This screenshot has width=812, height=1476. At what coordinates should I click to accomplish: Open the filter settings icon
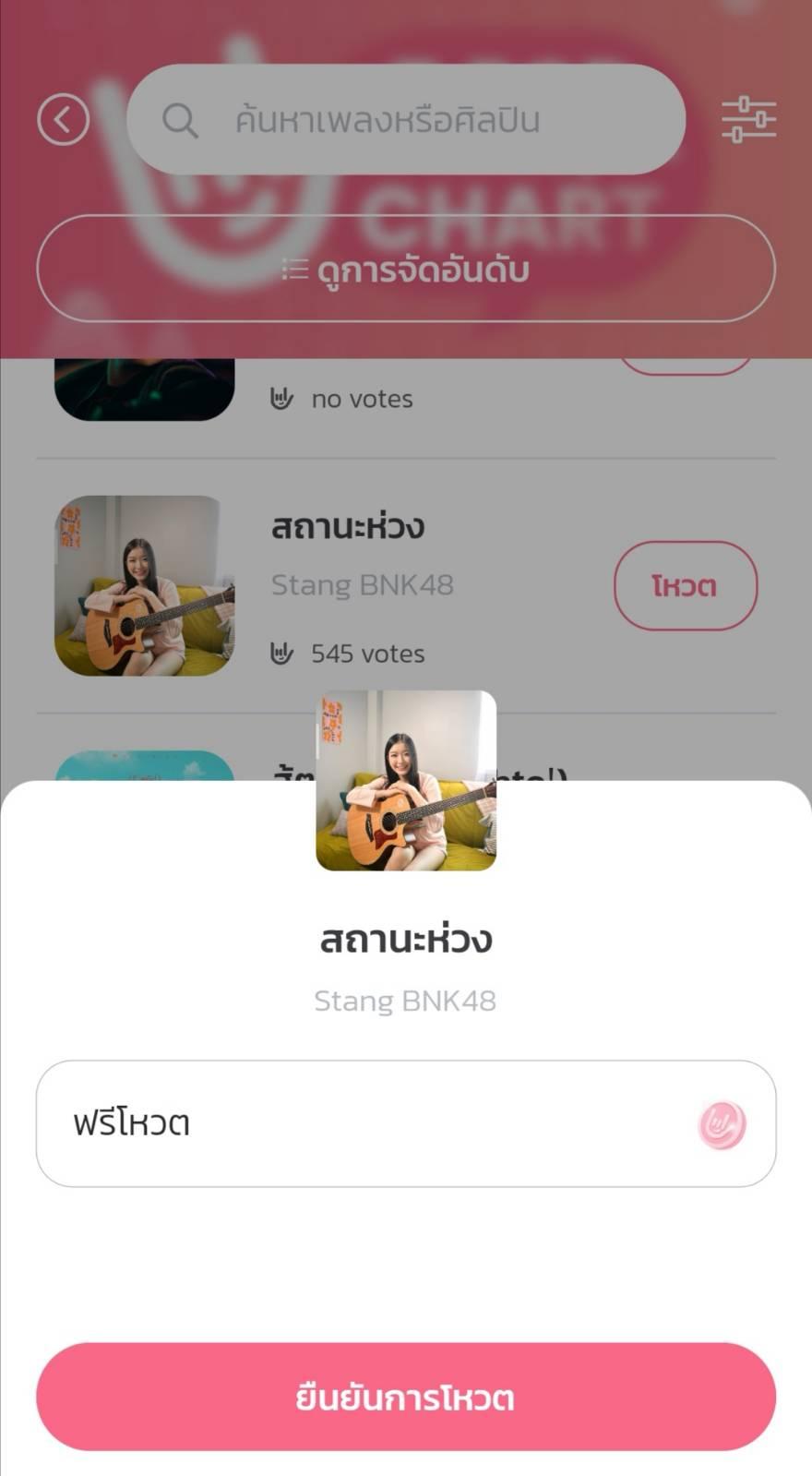coord(747,120)
